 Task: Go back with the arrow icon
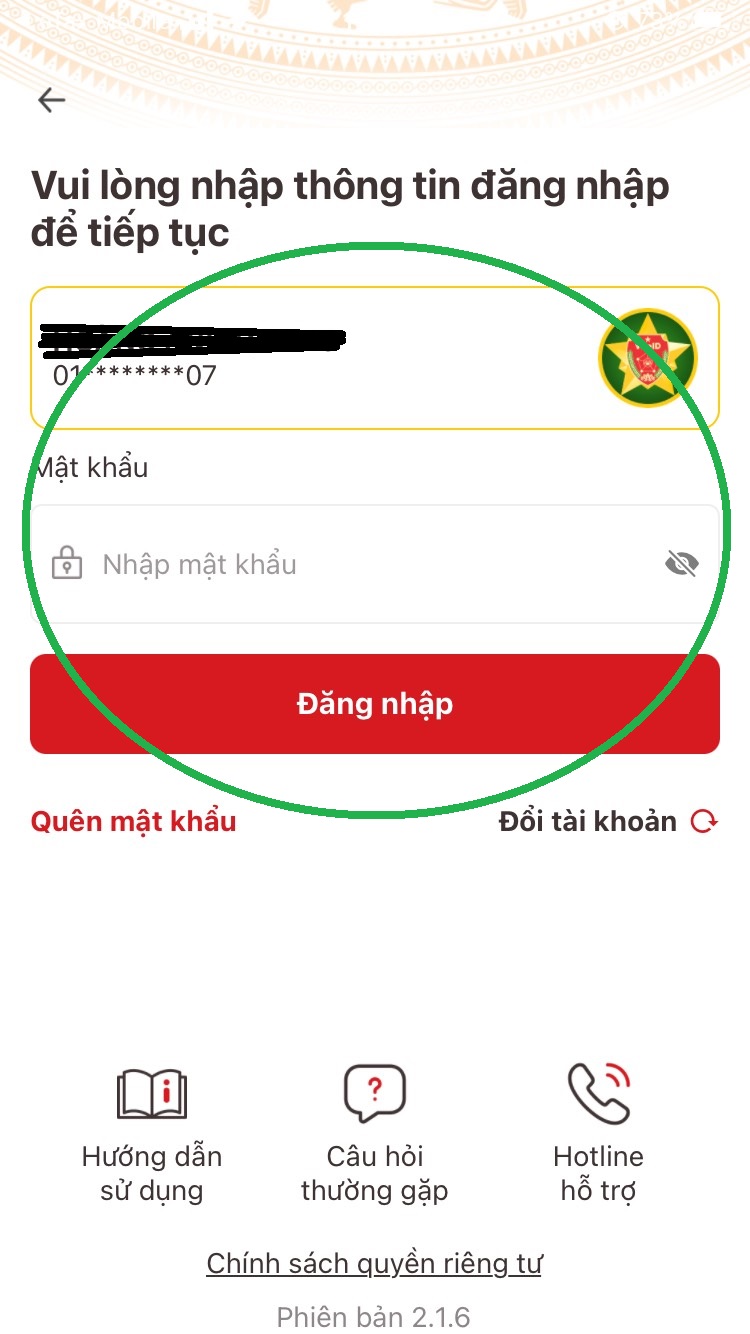coord(51,100)
